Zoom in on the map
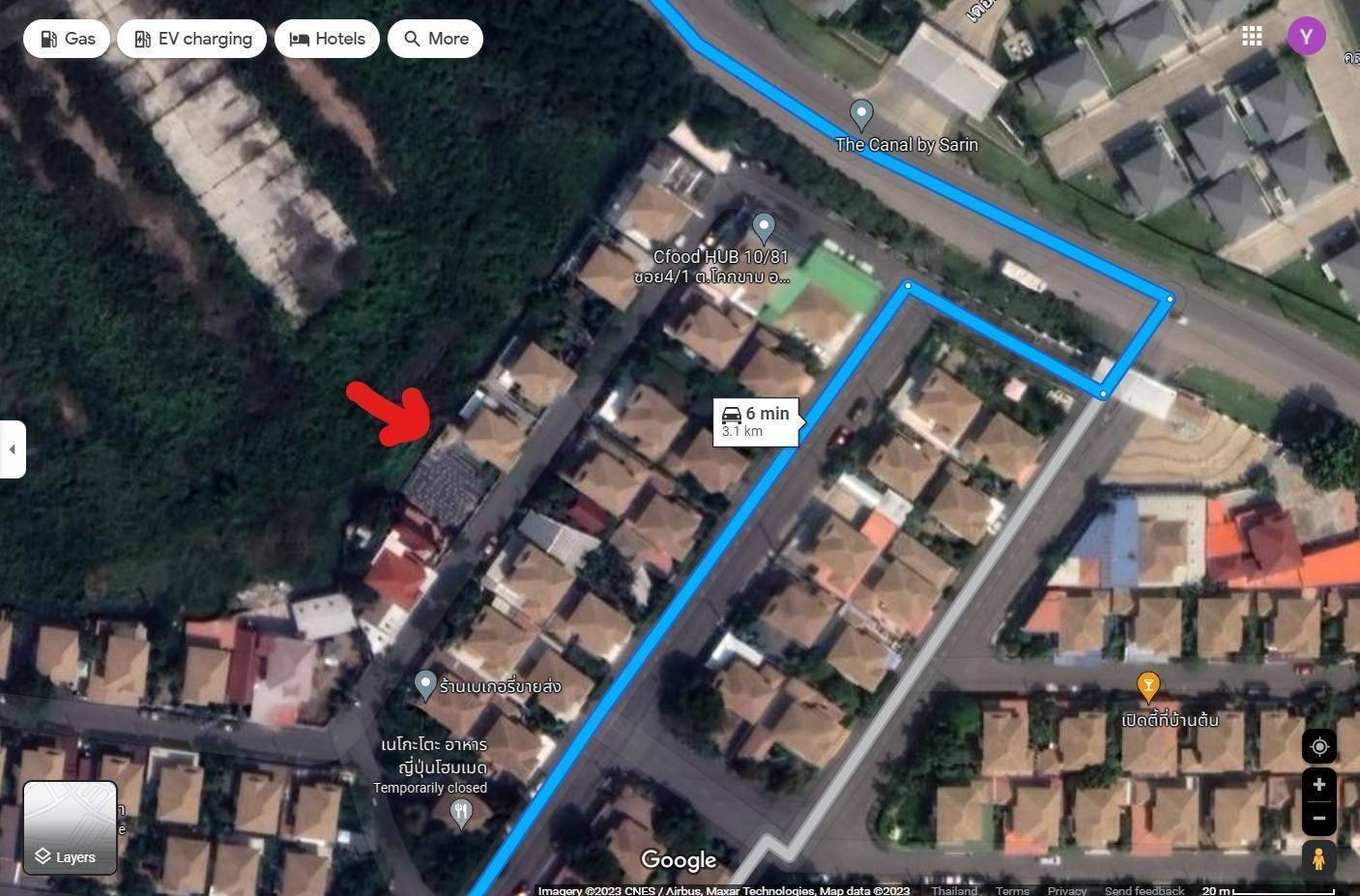This screenshot has width=1360, height=896. pos(1318,785)
